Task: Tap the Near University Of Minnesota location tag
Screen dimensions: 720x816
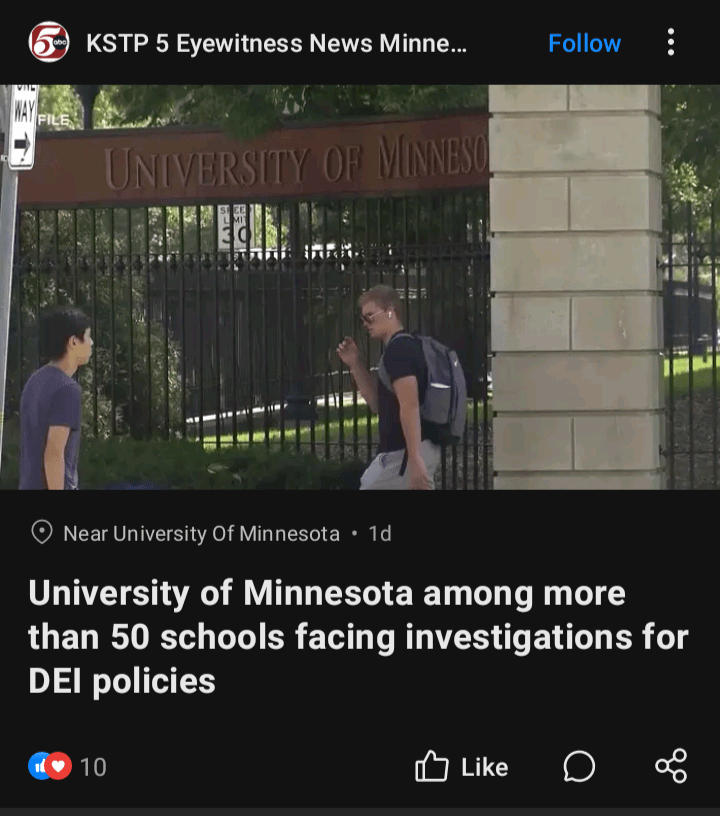Action: (200, 533)
